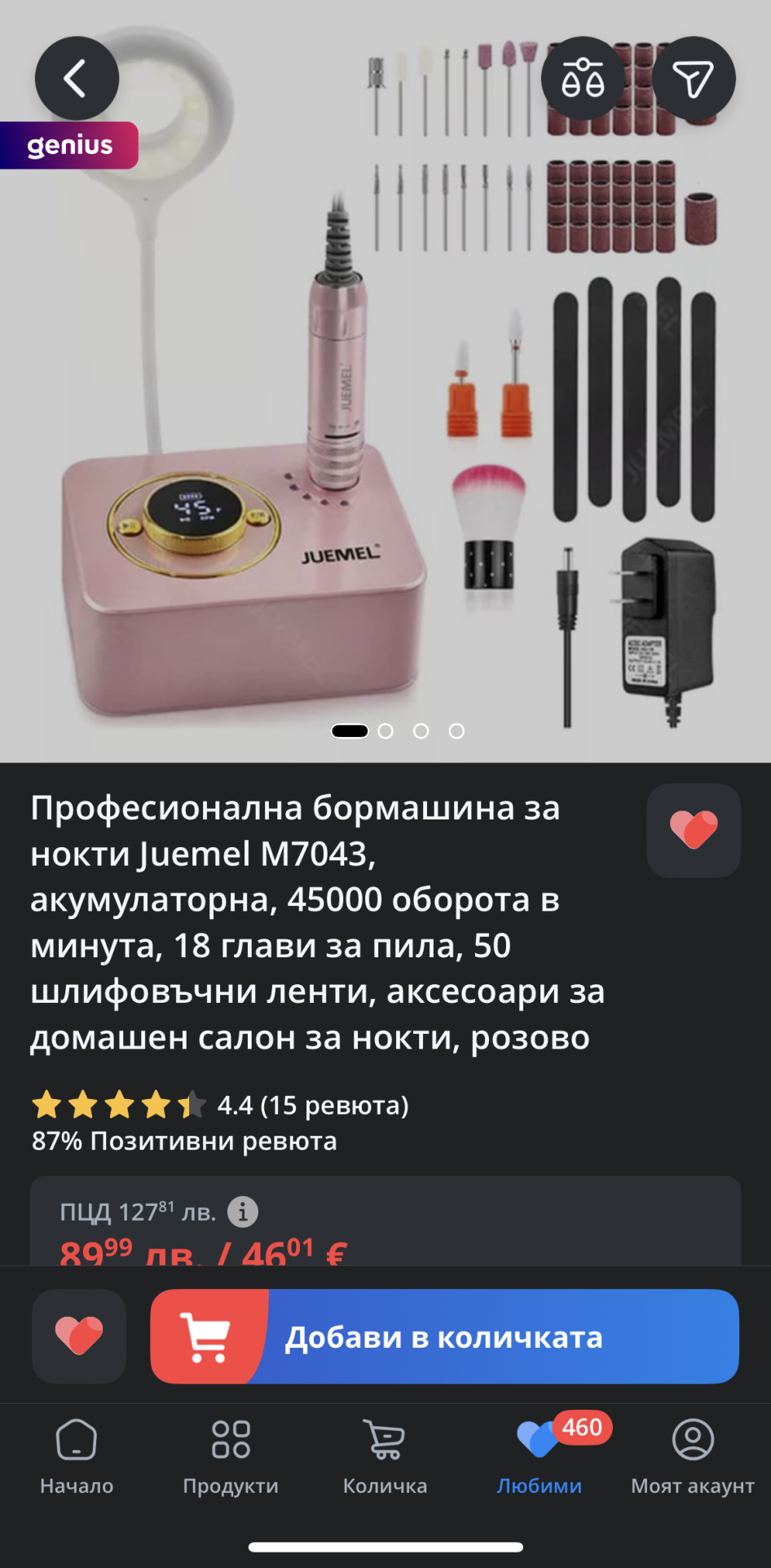
Task: Open the Продукти tab
Action: click(x=231, y=1456)
